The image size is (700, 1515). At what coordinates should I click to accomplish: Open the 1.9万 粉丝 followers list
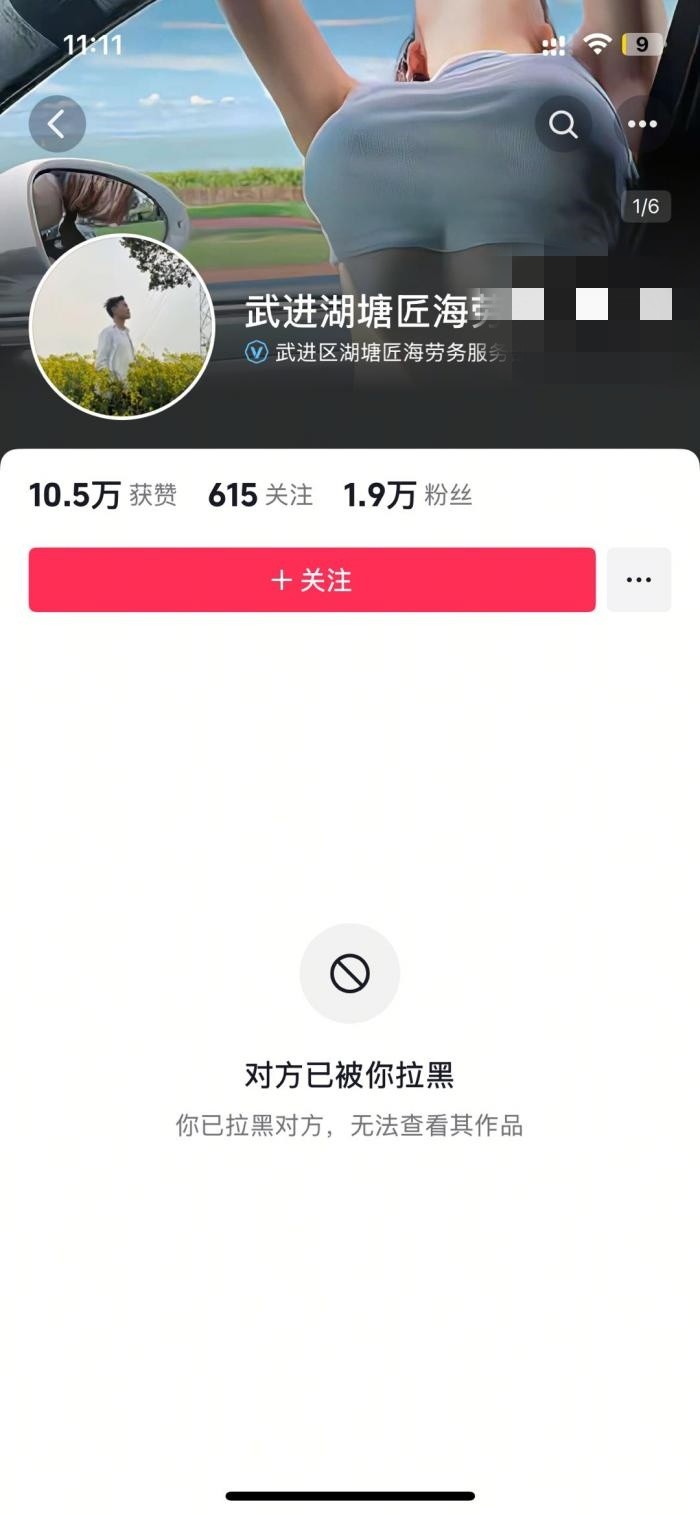tap(407, 495)
